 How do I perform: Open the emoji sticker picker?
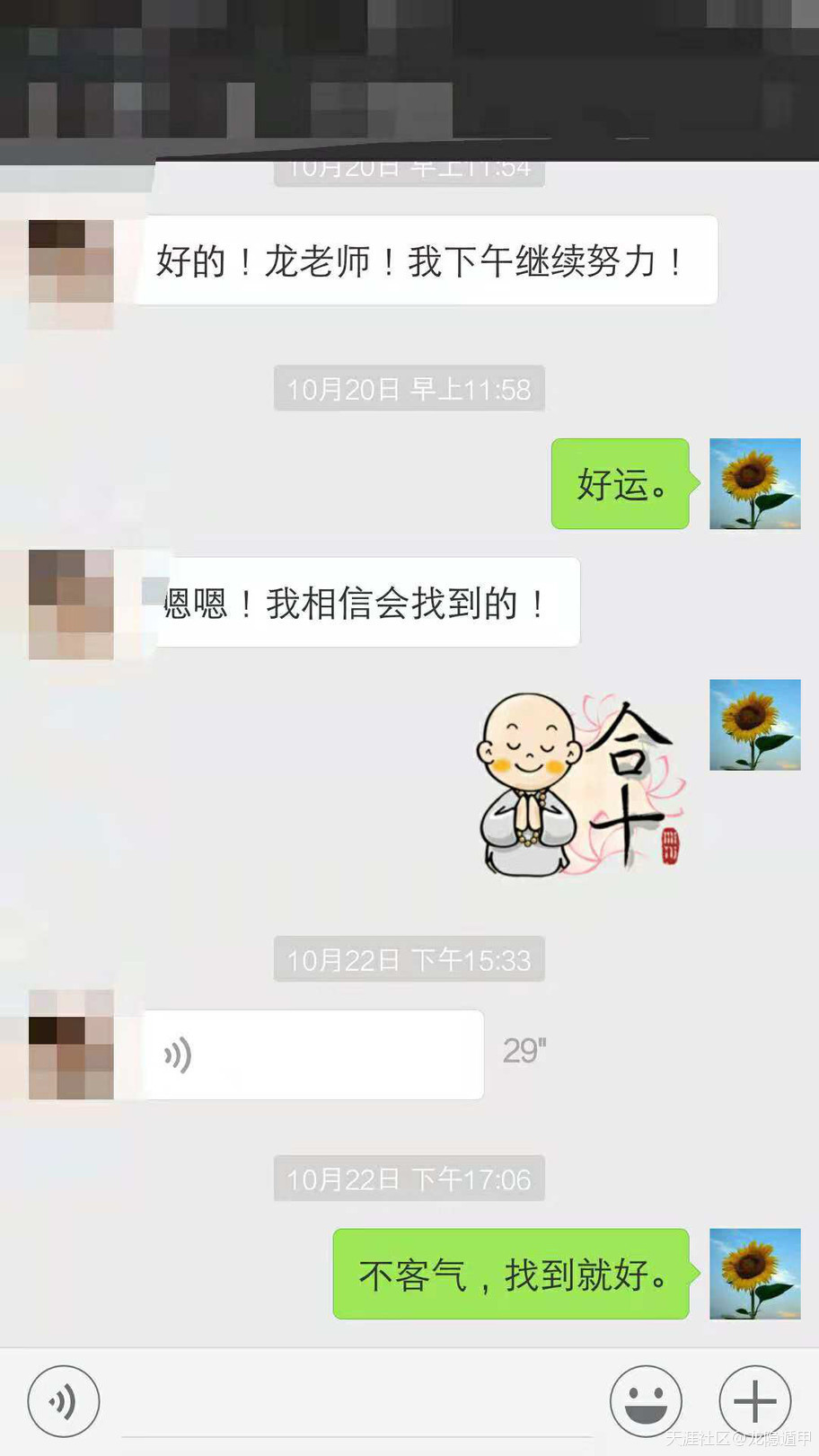pyautogui.click(x=646, y=1400)
